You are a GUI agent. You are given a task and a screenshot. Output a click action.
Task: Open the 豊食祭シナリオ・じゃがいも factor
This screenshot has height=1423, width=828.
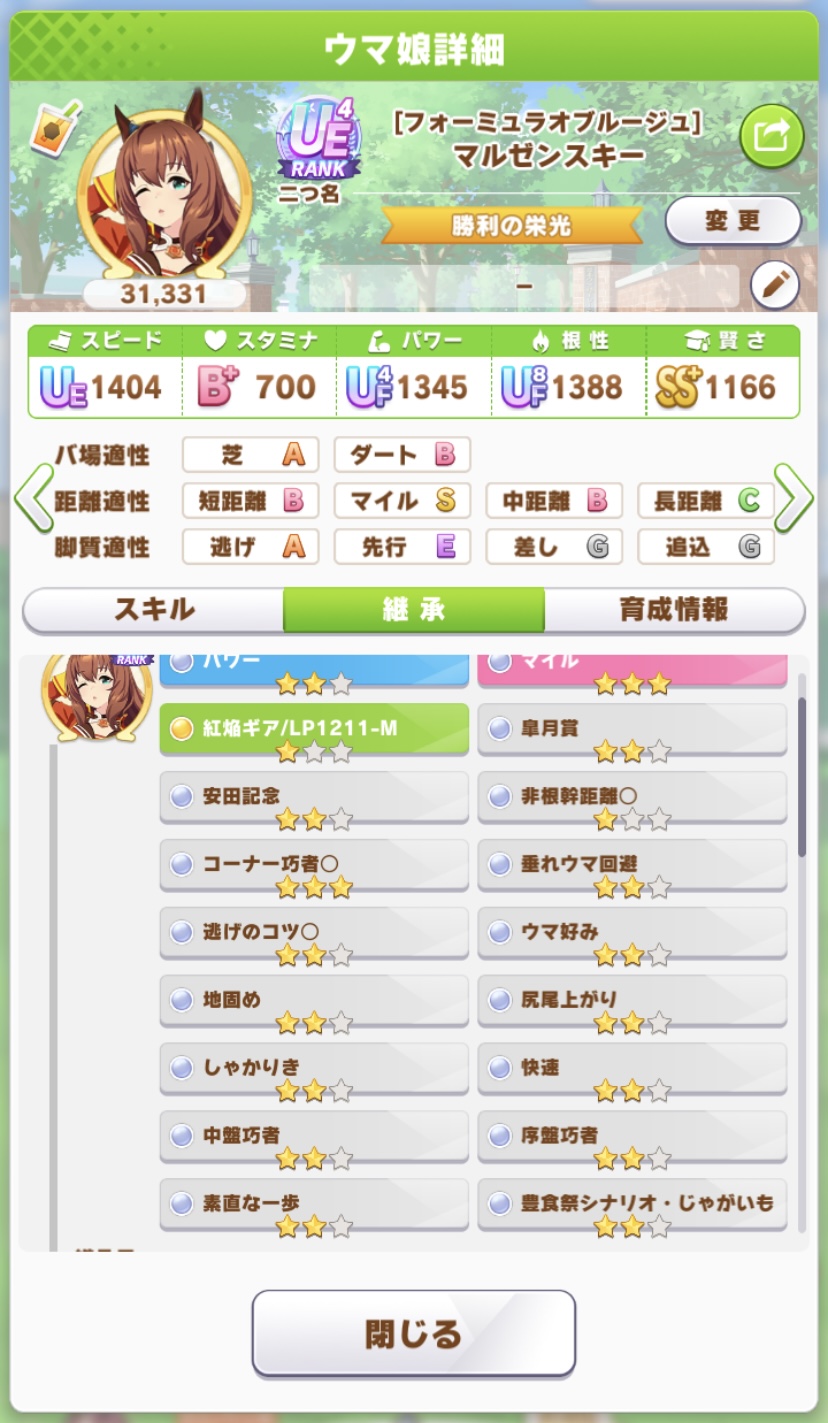631,1204
